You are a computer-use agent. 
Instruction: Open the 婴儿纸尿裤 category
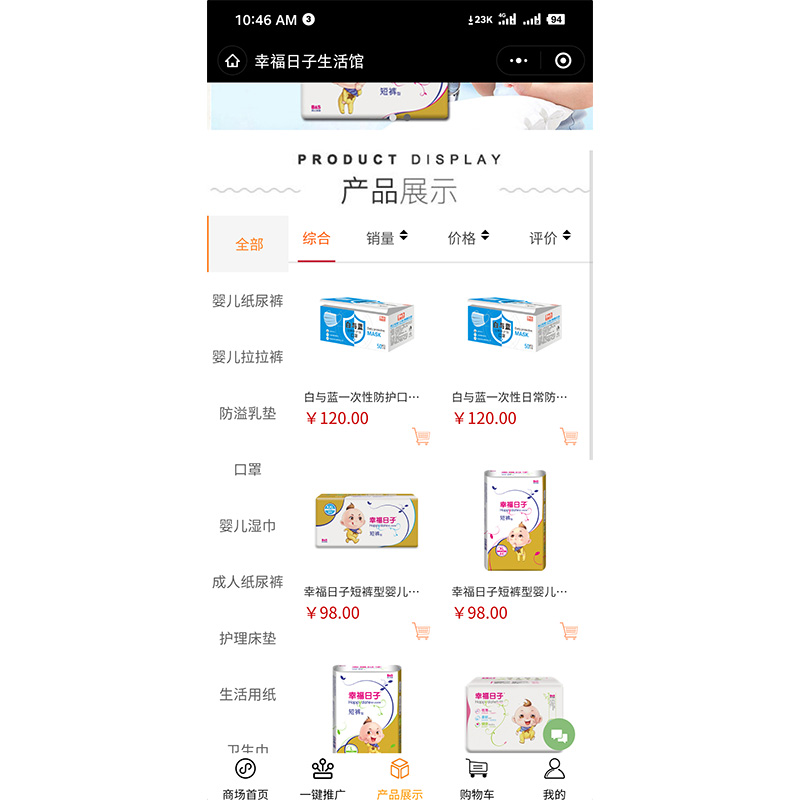tap(248, 301)
